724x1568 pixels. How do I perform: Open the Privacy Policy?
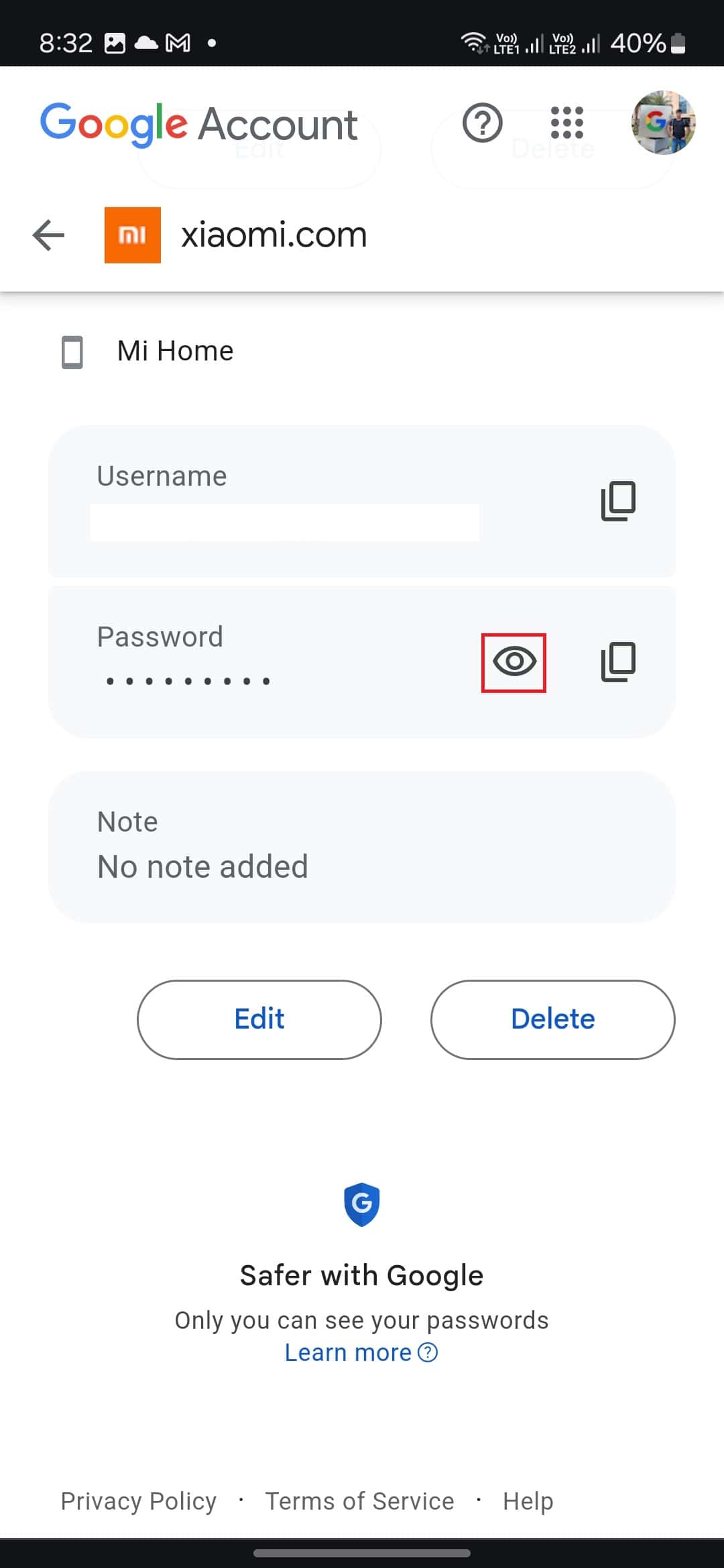click(139, 1501)
